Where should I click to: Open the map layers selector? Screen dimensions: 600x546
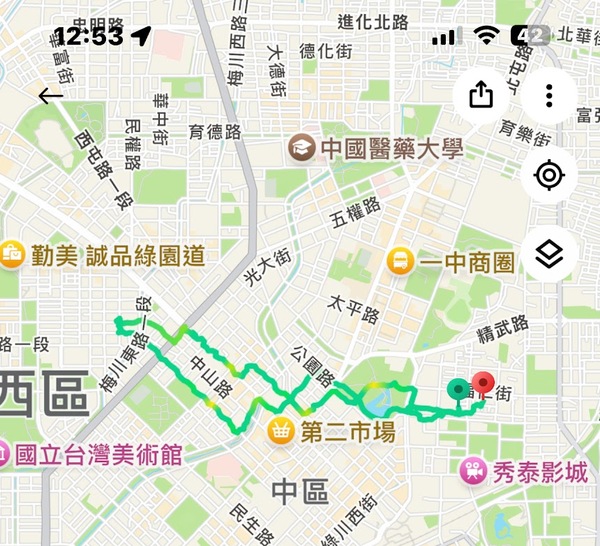point(549,257)
